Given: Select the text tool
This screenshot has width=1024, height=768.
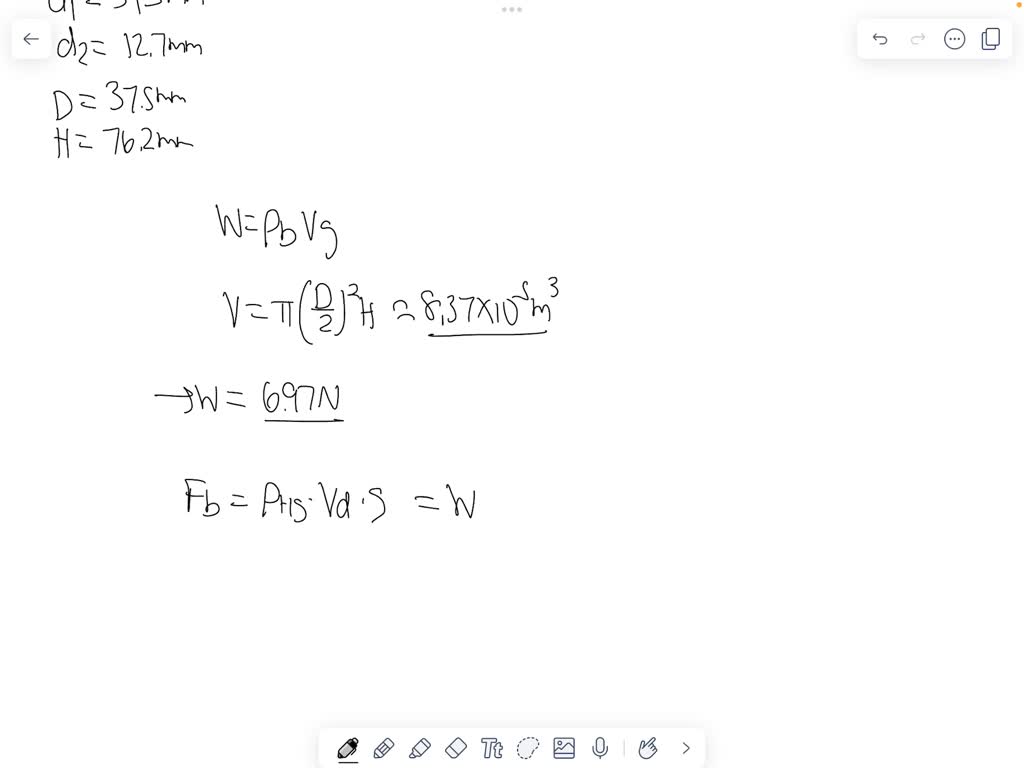Looking at the screenshot, I should tap(491, 748).
